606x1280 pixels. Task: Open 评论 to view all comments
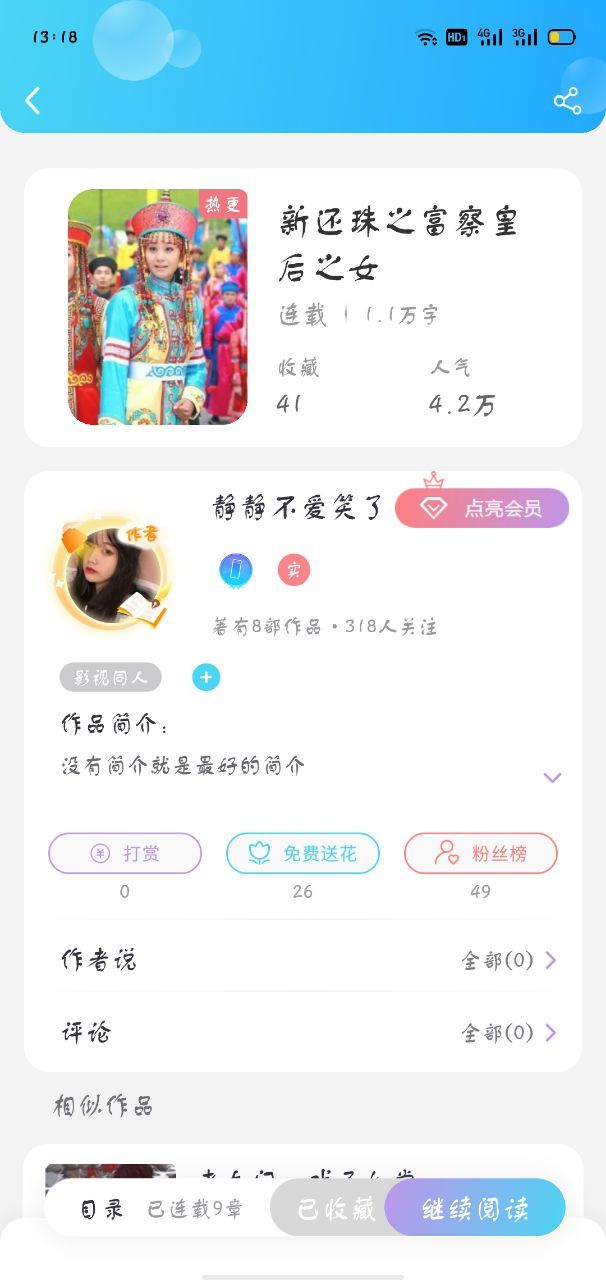tap(303, 1032)
